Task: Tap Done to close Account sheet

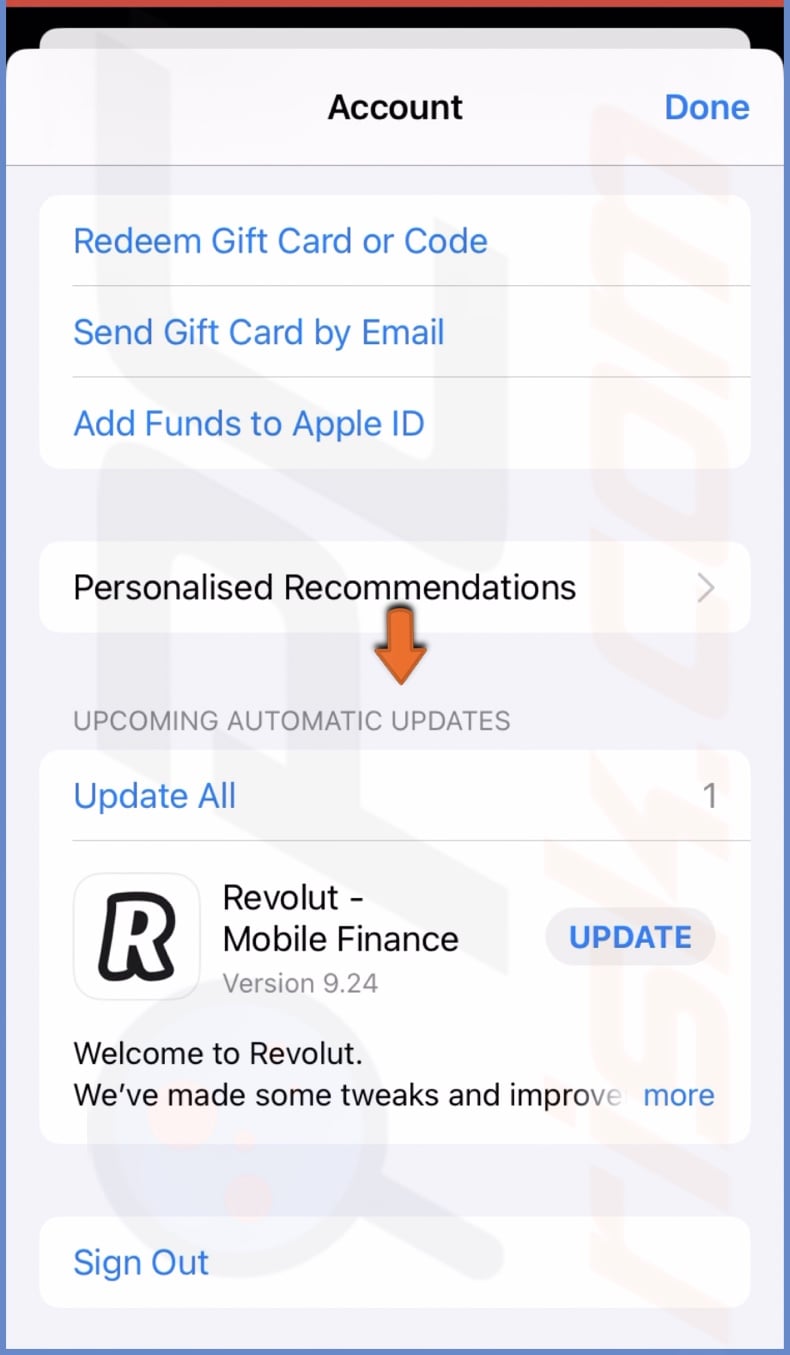Action: coord(706,107)
